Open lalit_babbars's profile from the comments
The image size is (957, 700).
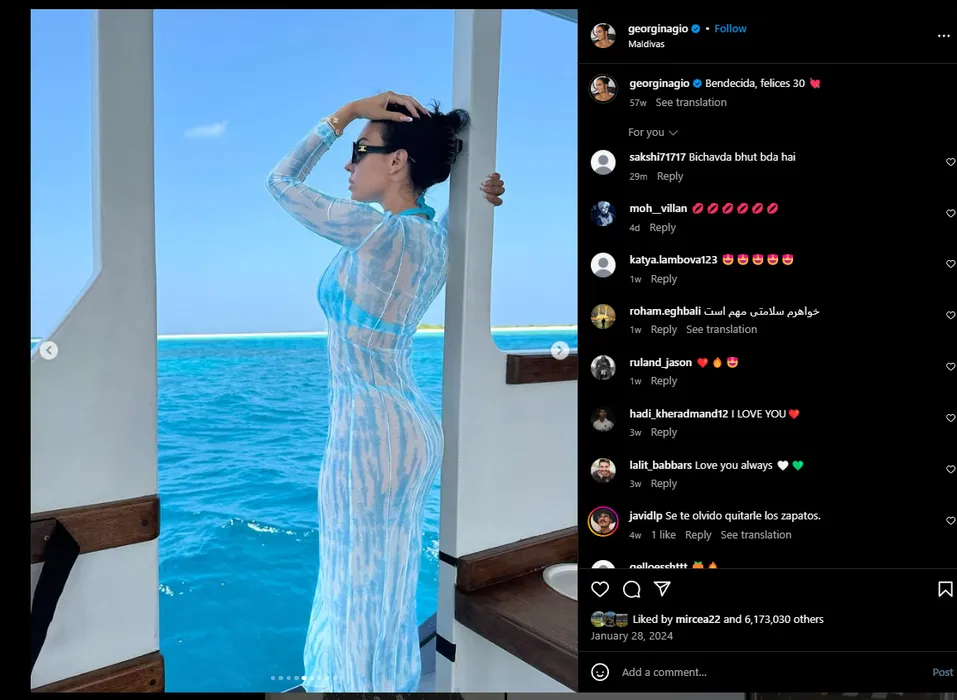point(660,465)
